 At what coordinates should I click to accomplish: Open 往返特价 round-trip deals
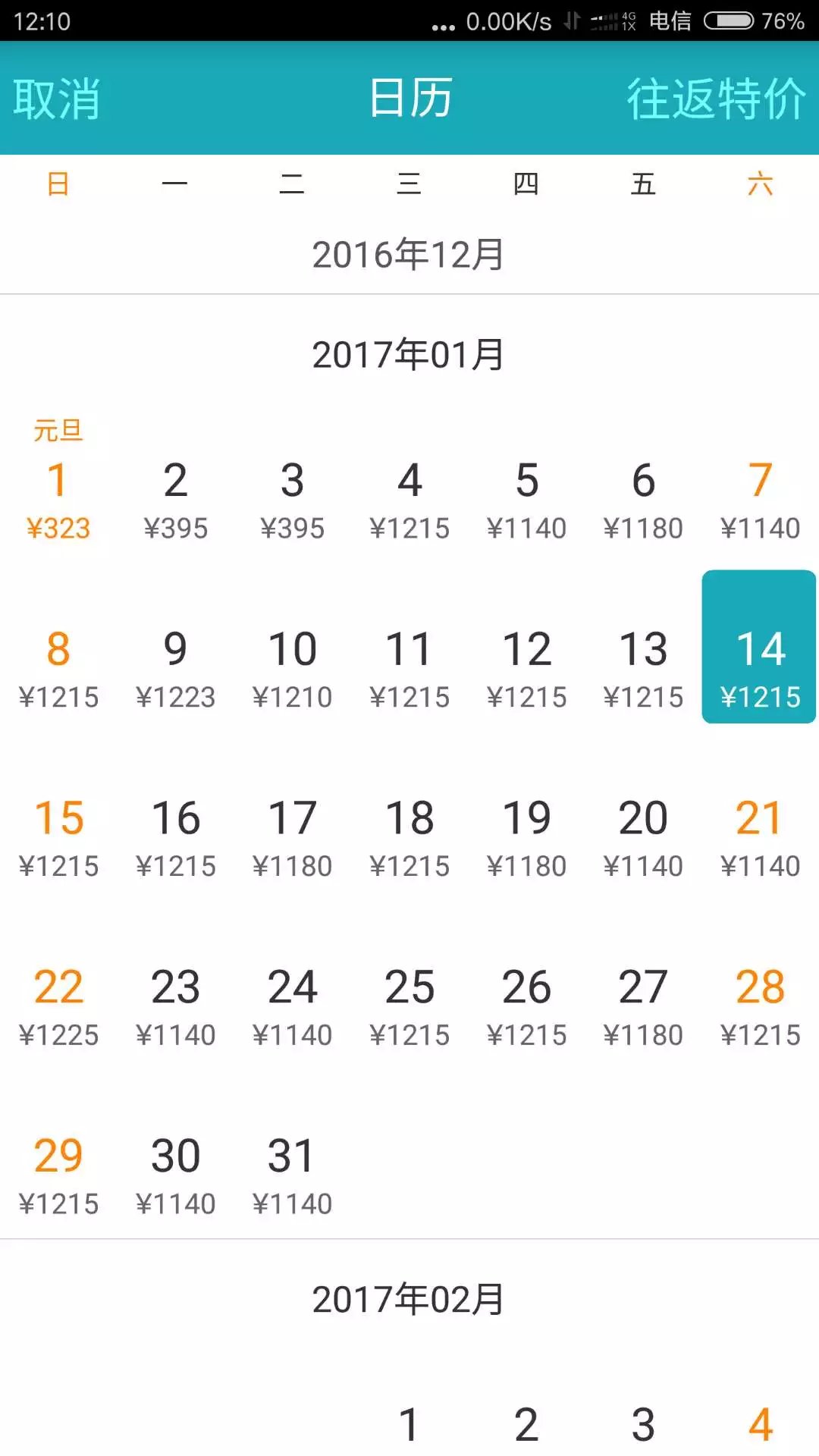[715, 99]
